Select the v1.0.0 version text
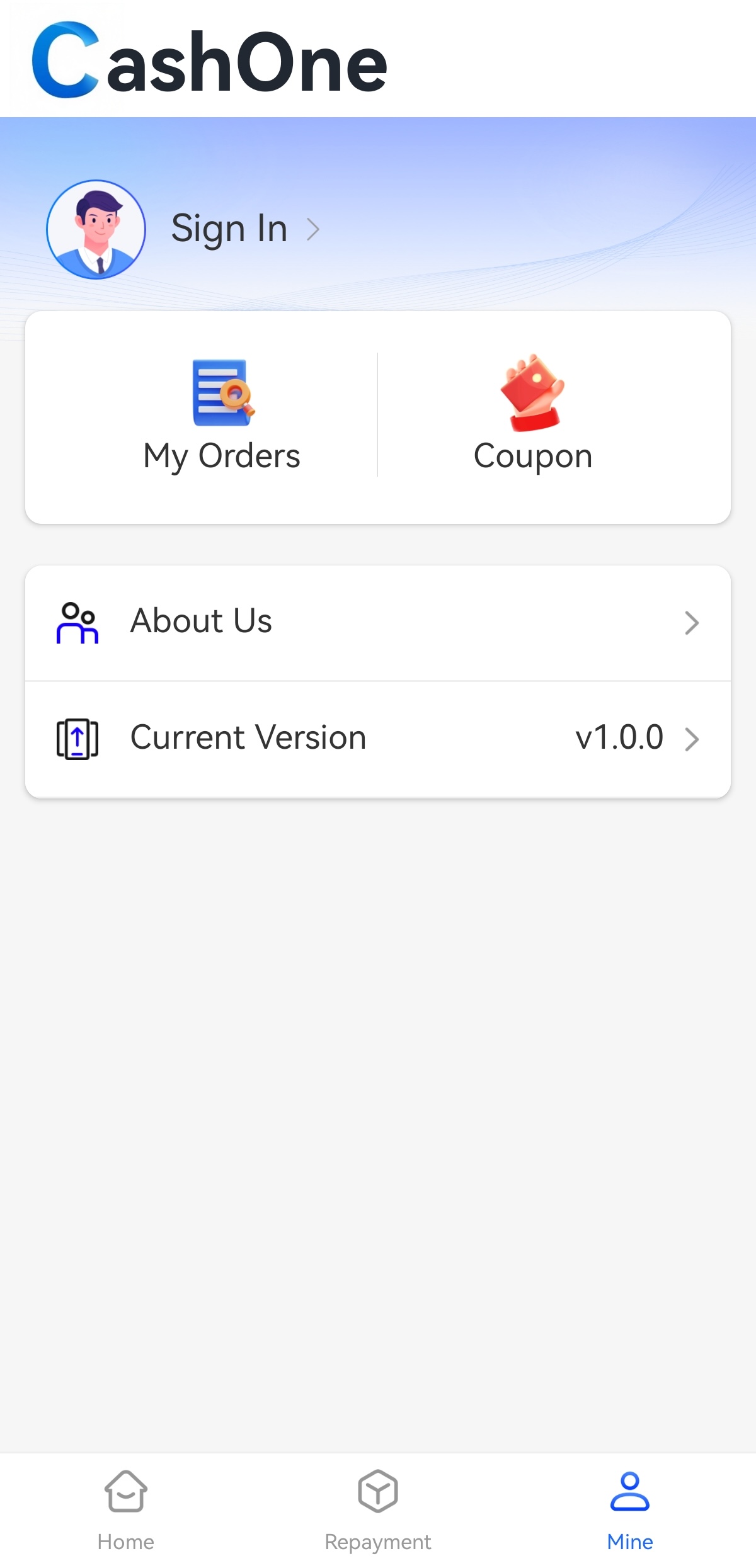Viewport: 756px width, 1568px height. [619, 737]
